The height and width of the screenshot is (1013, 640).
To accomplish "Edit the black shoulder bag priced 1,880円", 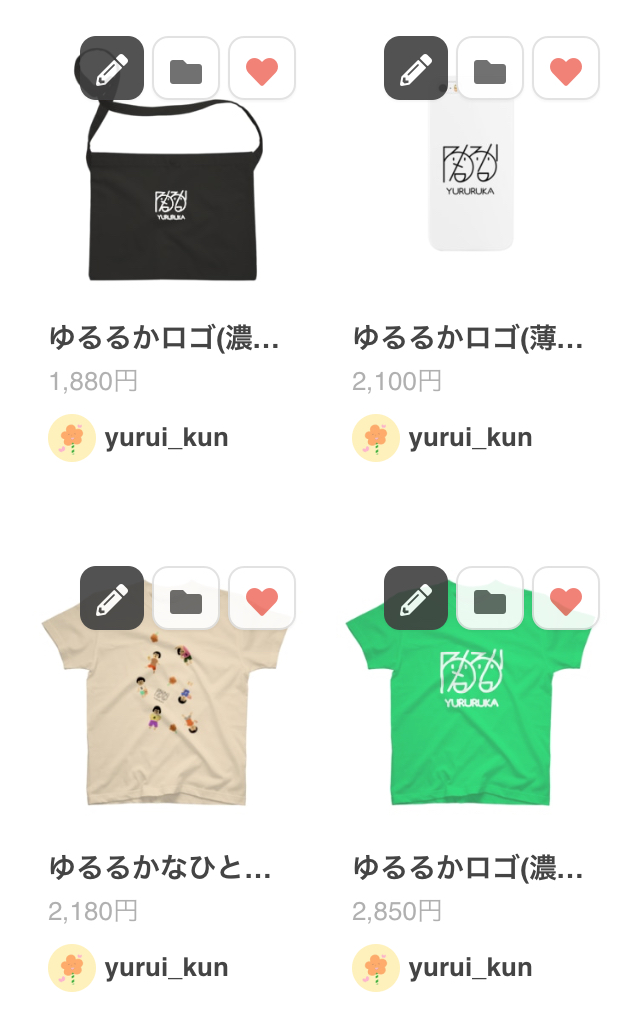I will [x=112, y=69].
